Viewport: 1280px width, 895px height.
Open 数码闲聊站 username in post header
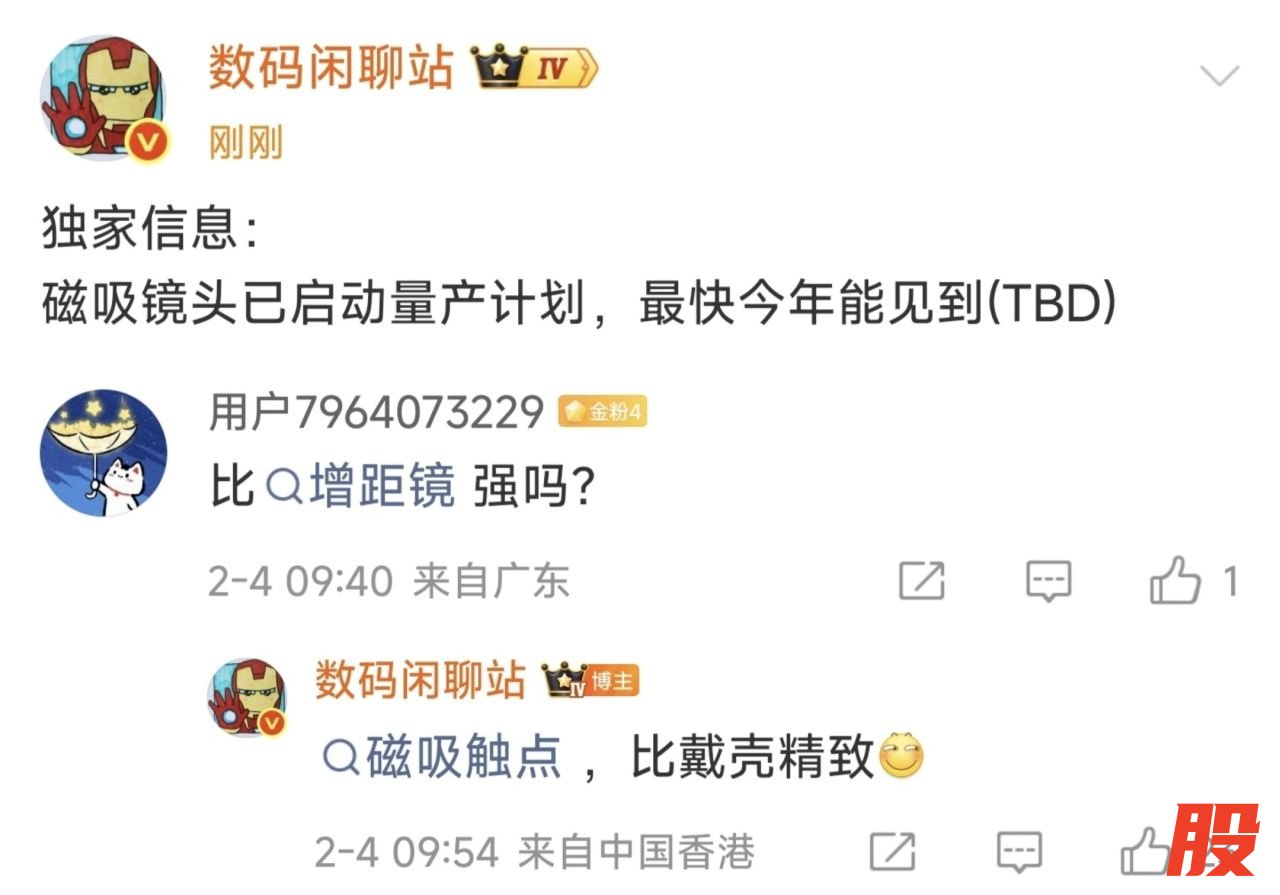331,68
